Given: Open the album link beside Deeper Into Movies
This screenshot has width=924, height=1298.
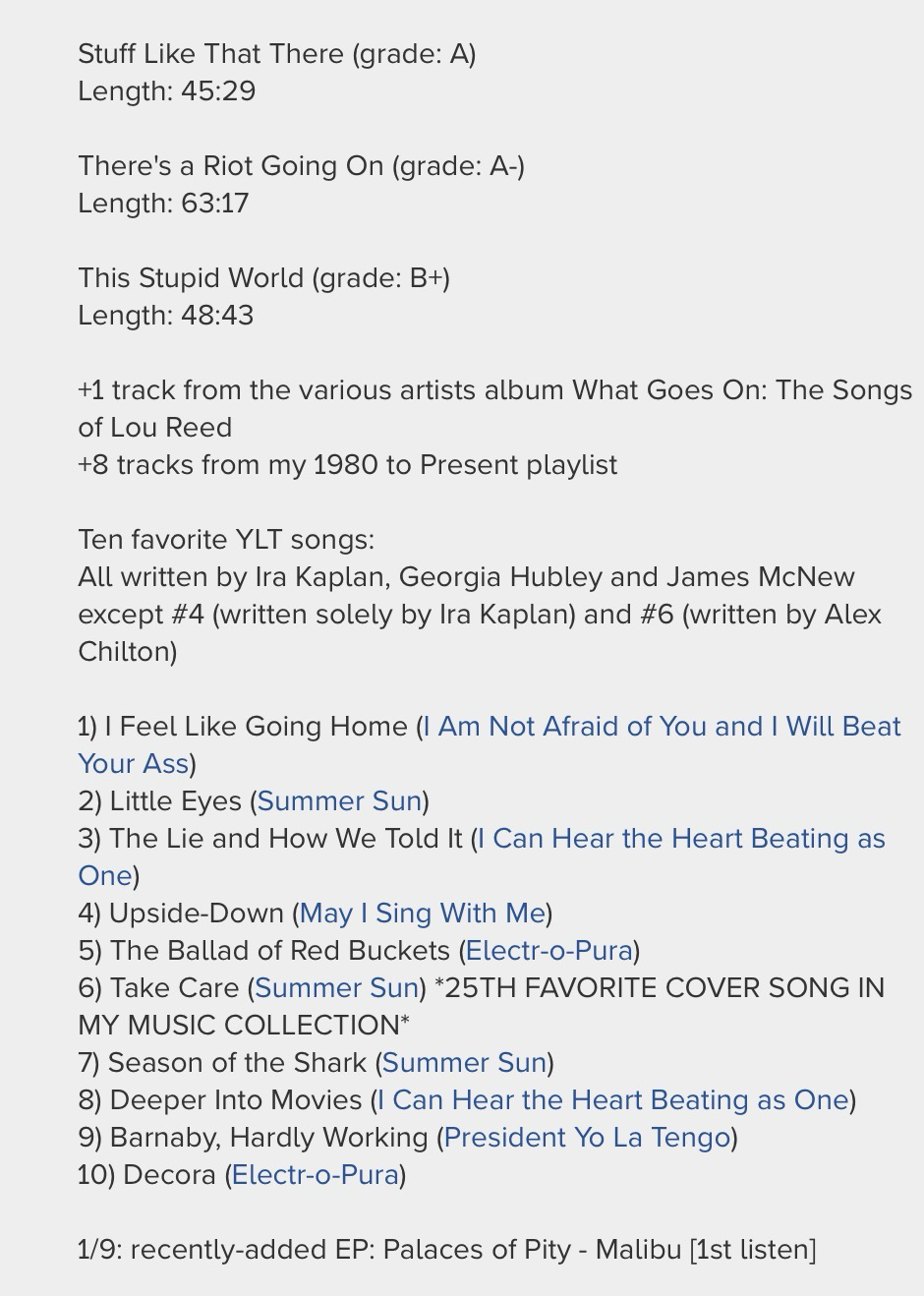Looking at the screenshot, I should click(x=612, y=1100).
